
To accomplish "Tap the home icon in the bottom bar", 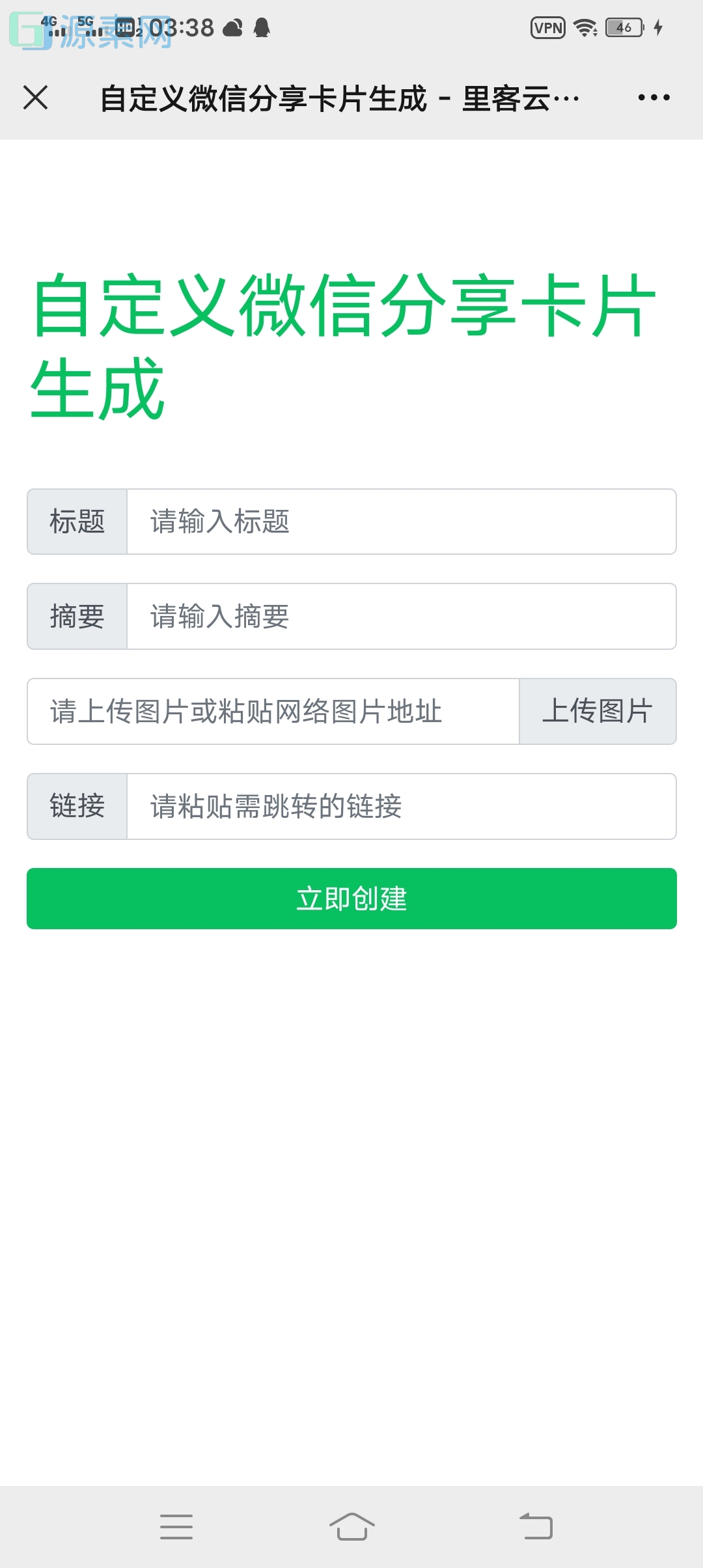I will [351, 1528].
